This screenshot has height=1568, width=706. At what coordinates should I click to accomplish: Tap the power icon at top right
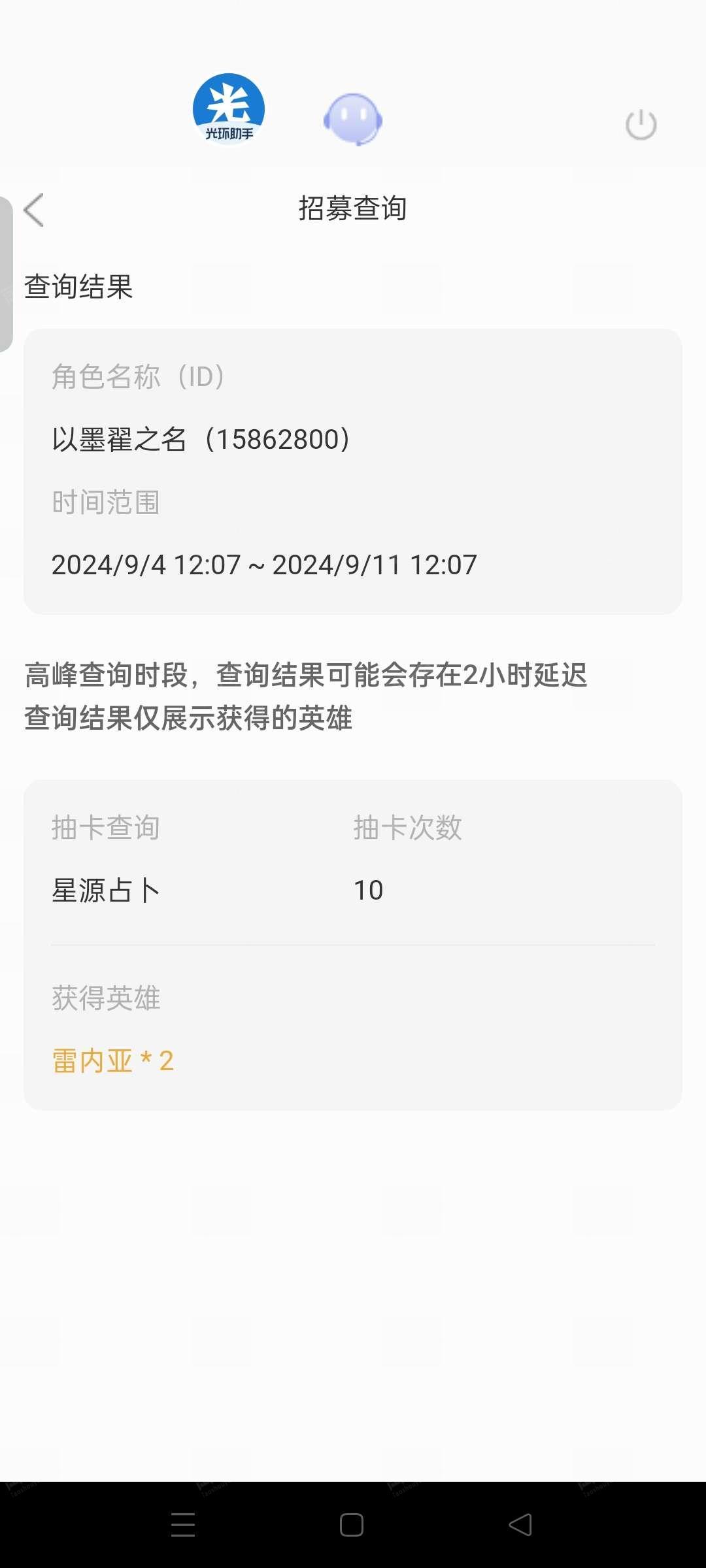tap(641, 124)
